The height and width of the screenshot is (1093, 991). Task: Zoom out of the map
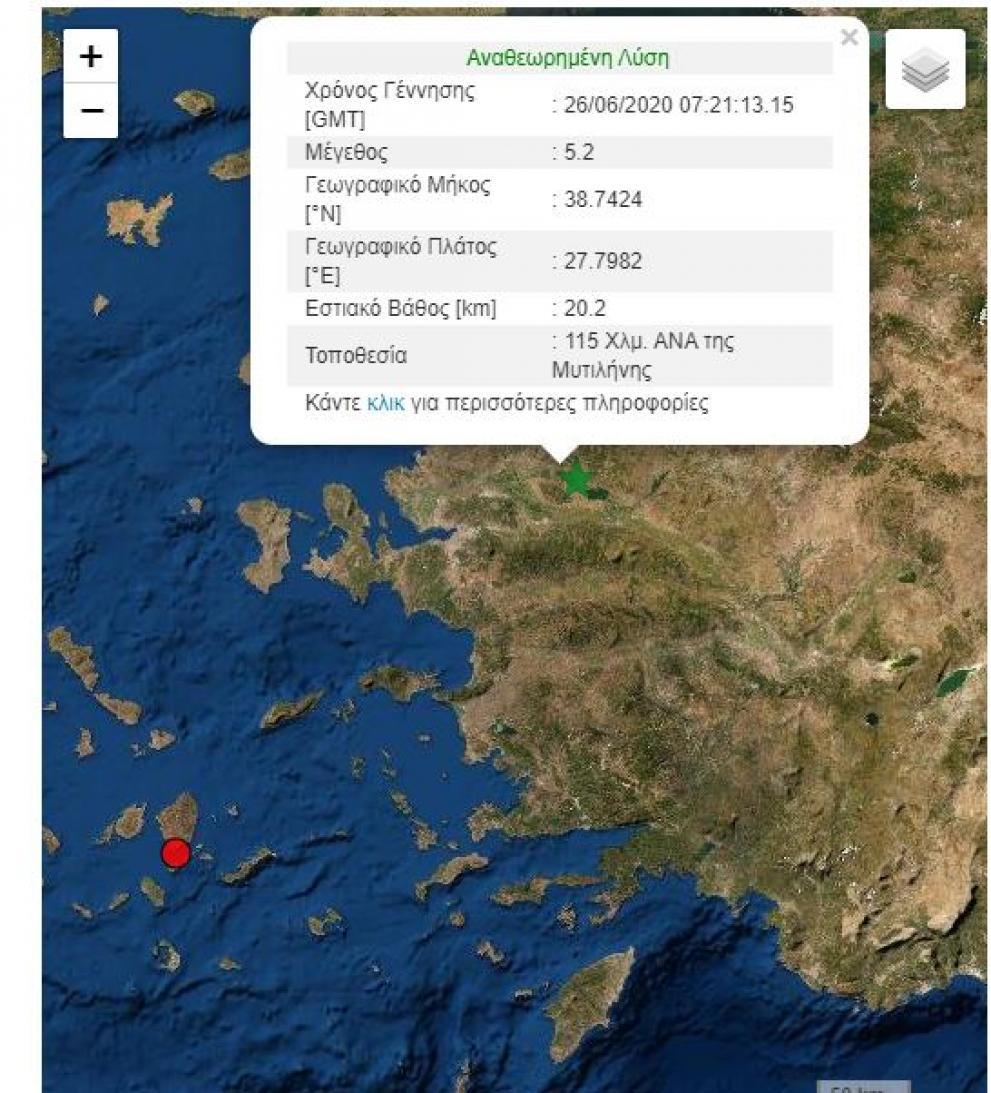pos(91,110)
